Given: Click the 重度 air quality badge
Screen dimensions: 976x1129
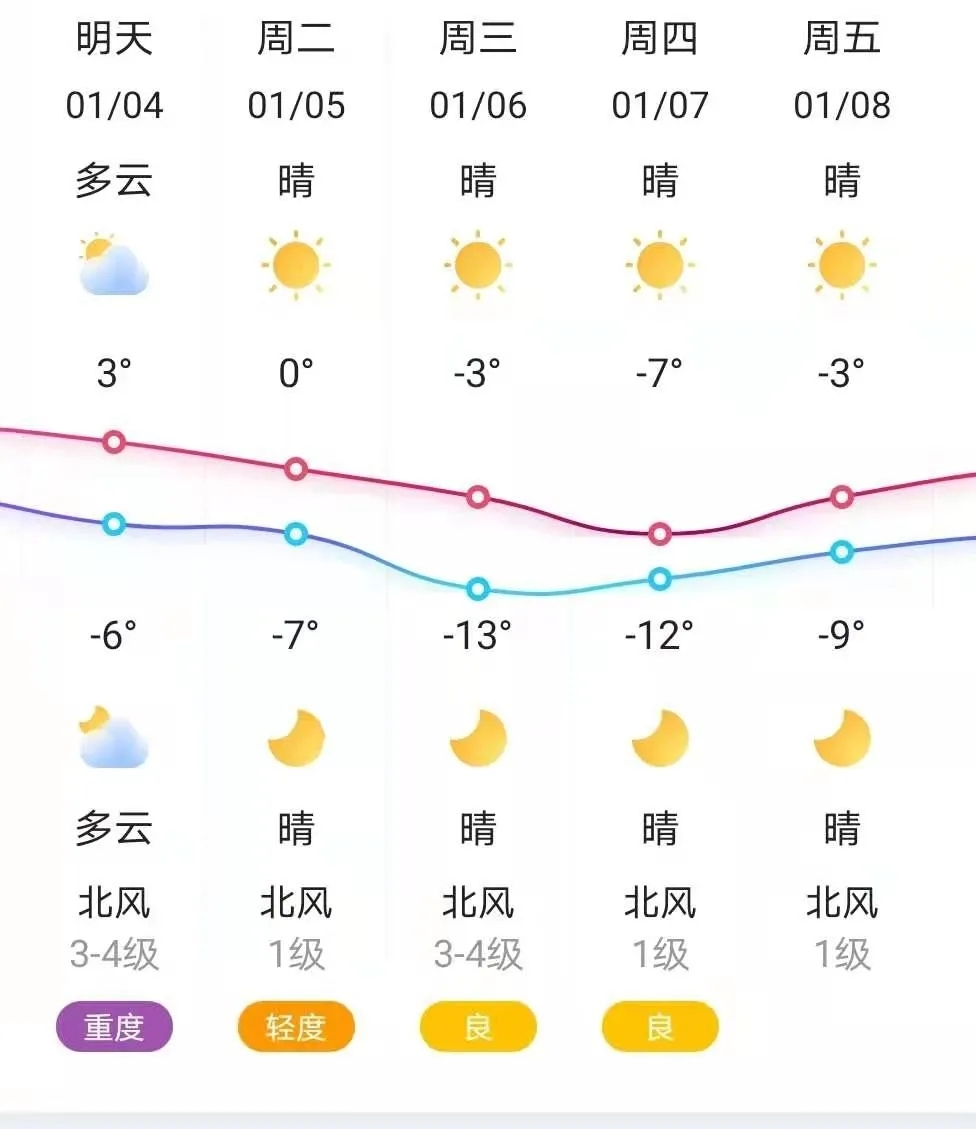Looking at the screenshot, I should point(114,1026).
